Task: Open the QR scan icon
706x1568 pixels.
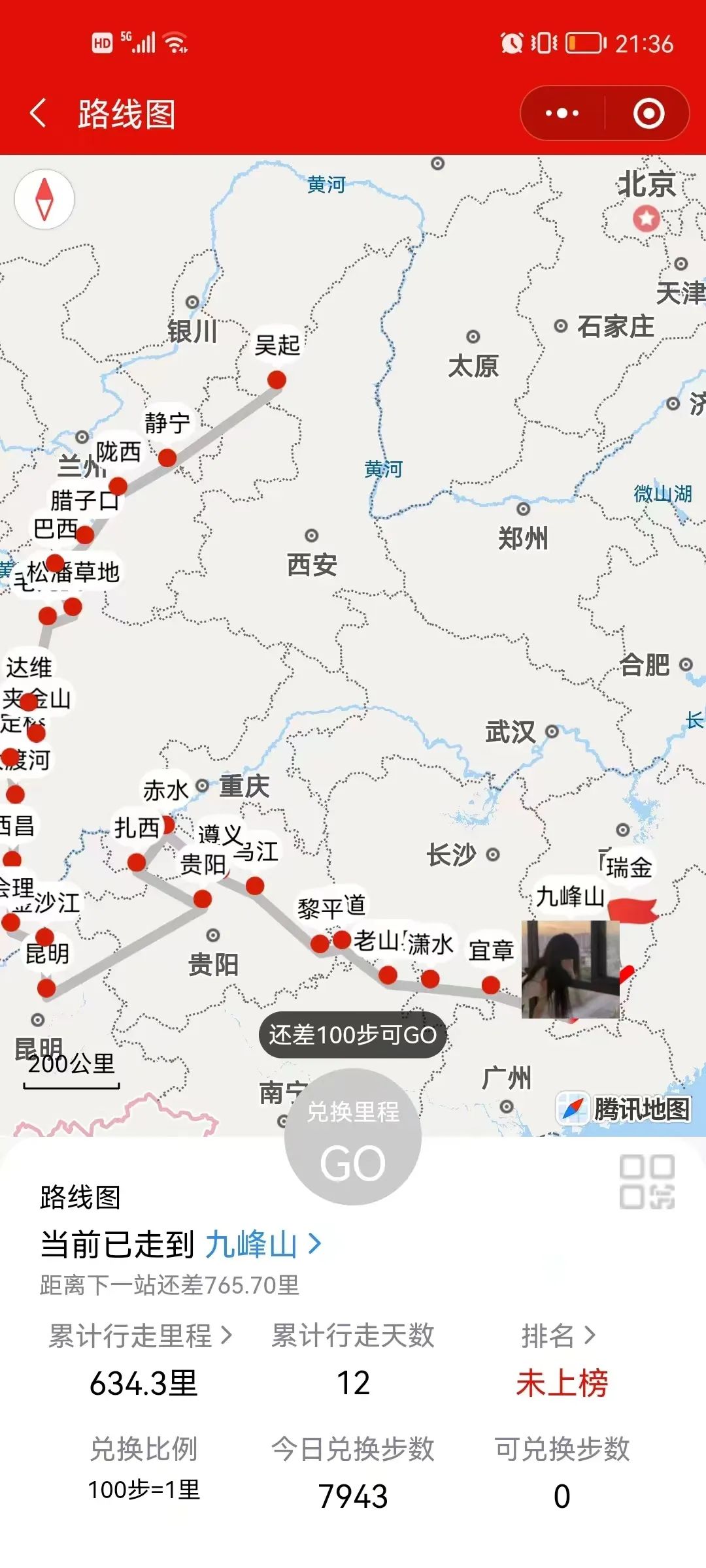Action: click(x=647, y=1181)
